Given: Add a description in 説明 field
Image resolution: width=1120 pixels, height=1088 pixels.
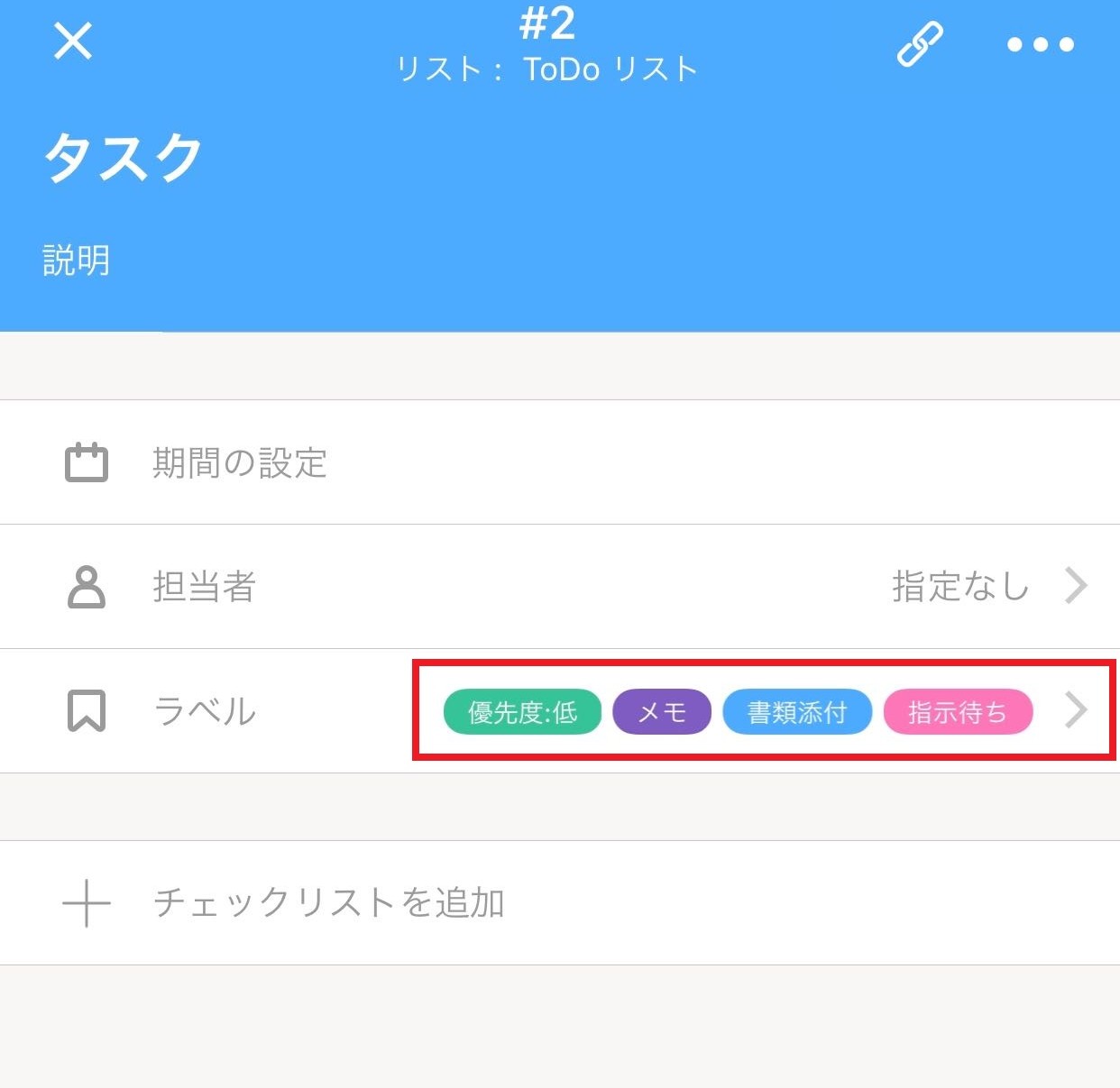Looking at the screenshot, I should (x=78, y=261).
